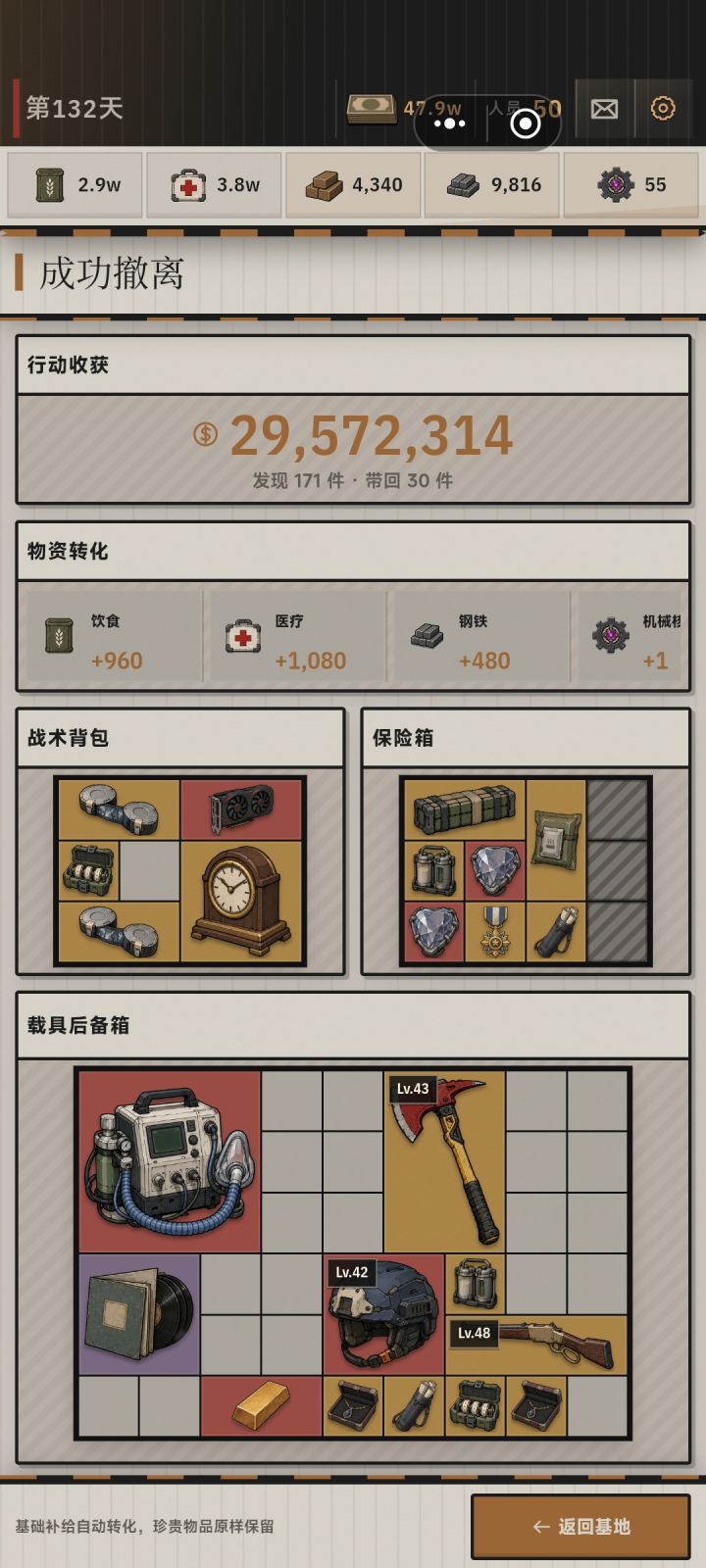
Task: Select the medal item in 保险箱
Action: pos(495,931)
